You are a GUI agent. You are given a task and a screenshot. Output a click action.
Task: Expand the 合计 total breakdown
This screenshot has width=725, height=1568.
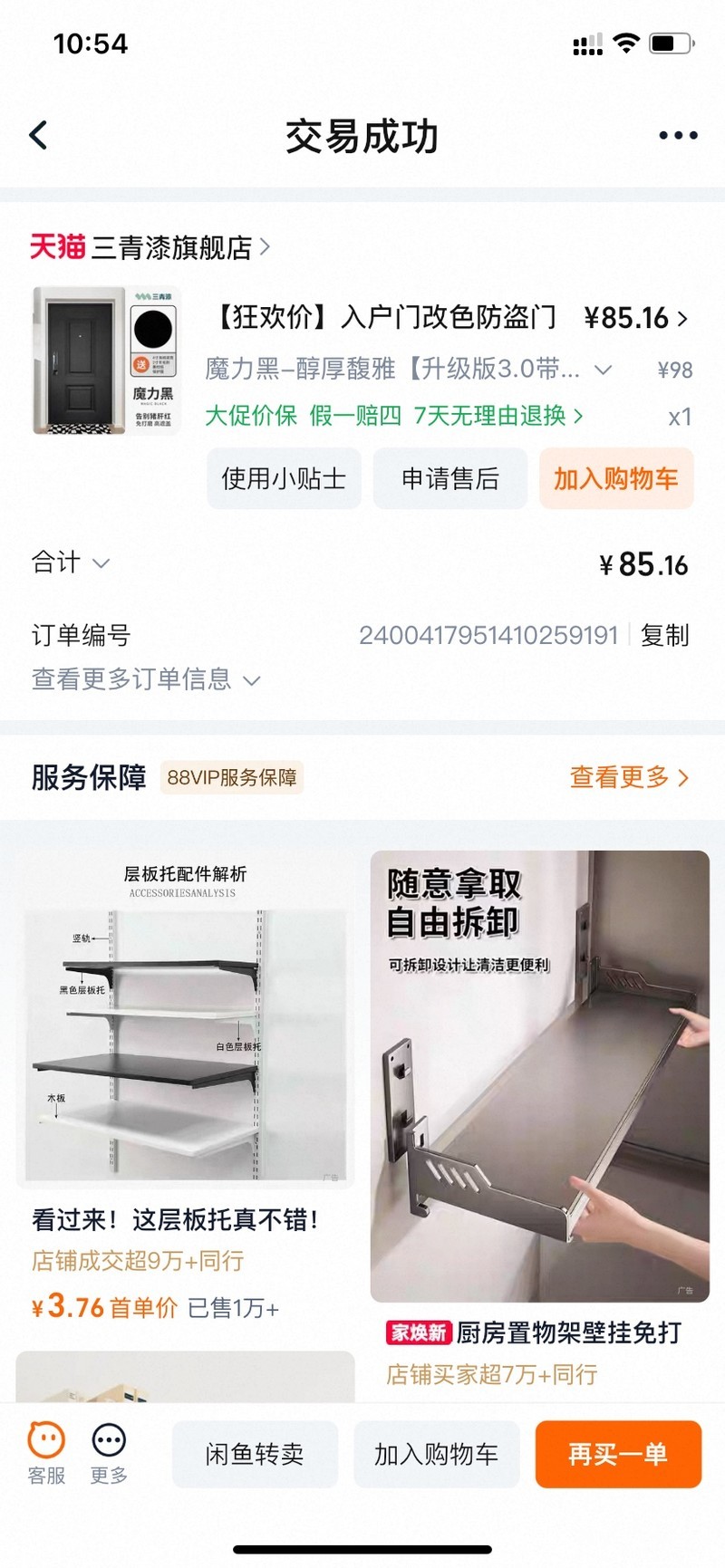pyautogui.click(x=71, y=563)
